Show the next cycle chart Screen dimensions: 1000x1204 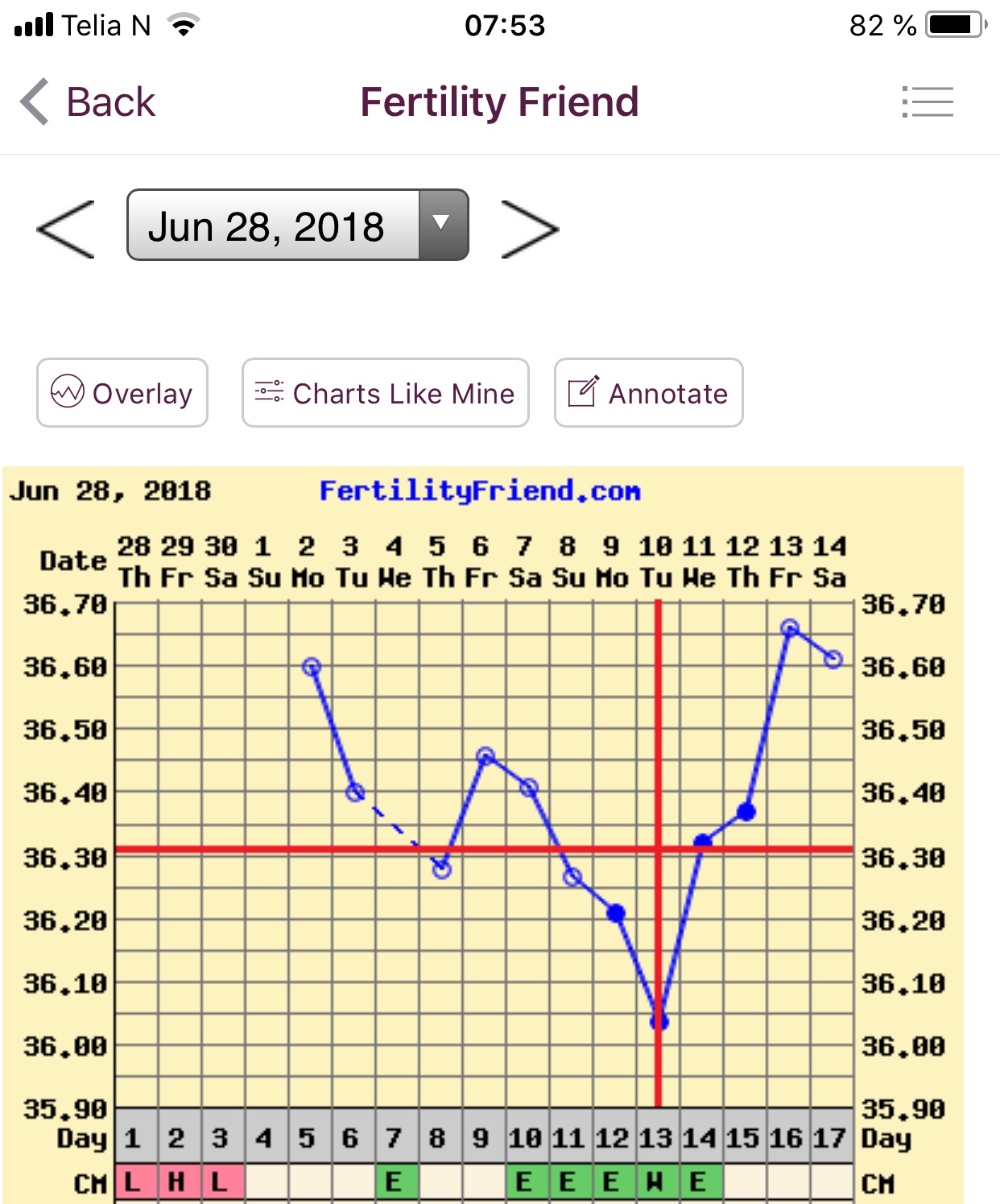529,229
